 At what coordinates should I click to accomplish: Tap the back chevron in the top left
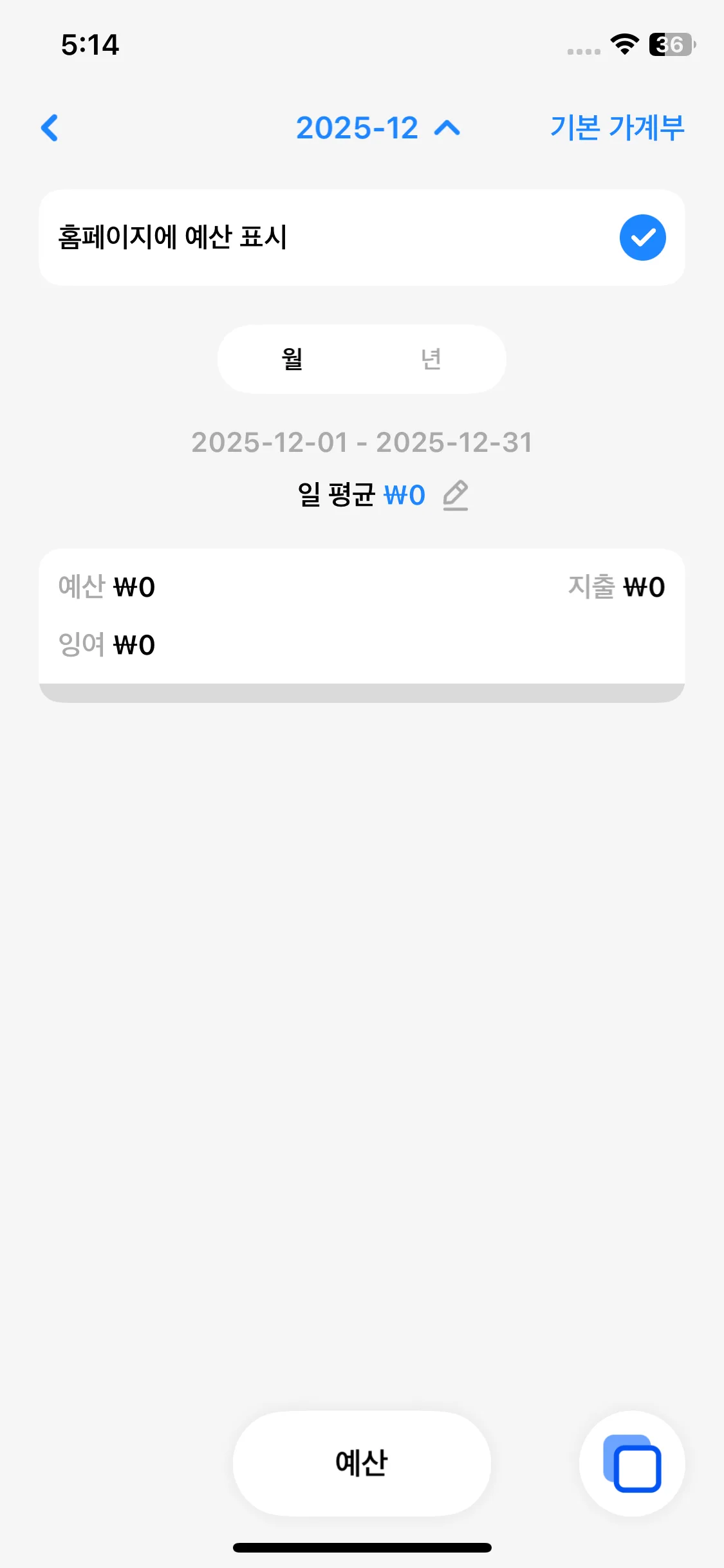click(50, 128)
